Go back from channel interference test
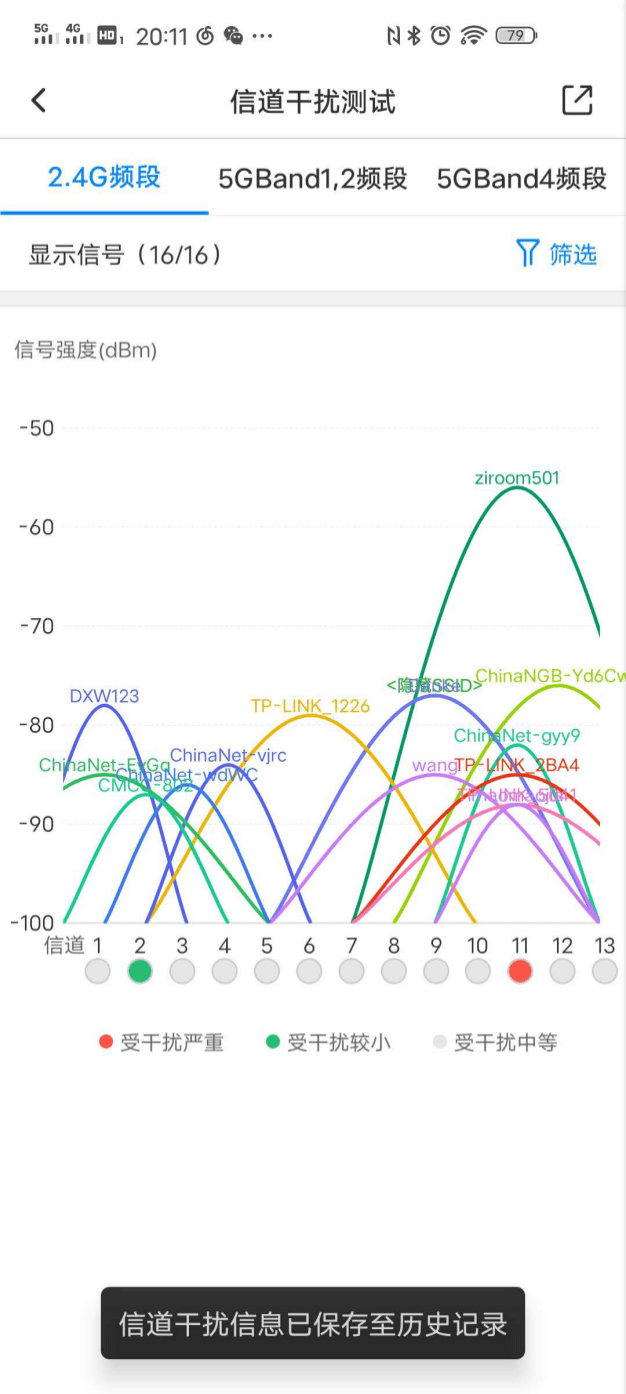The image size is (626, 1394). click(x=39, y=101)
